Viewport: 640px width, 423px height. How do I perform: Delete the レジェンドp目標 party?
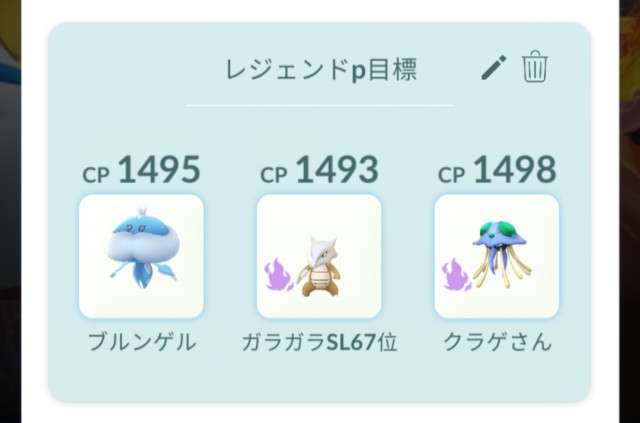[x=536, y=69]
